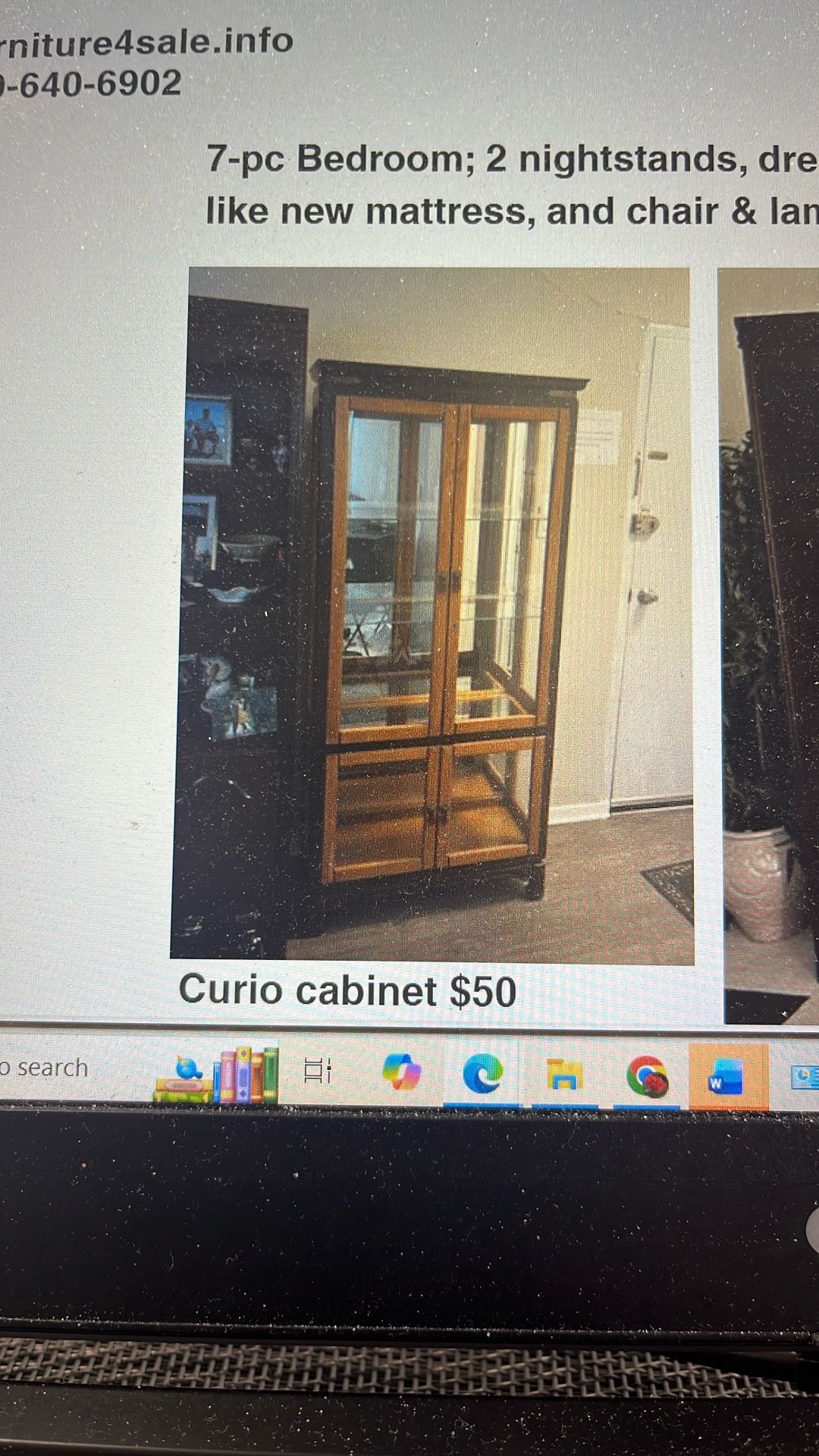Screen dimensions: 819x1456
Task: Open the furniture4sale.info site link
Action: 144,42
